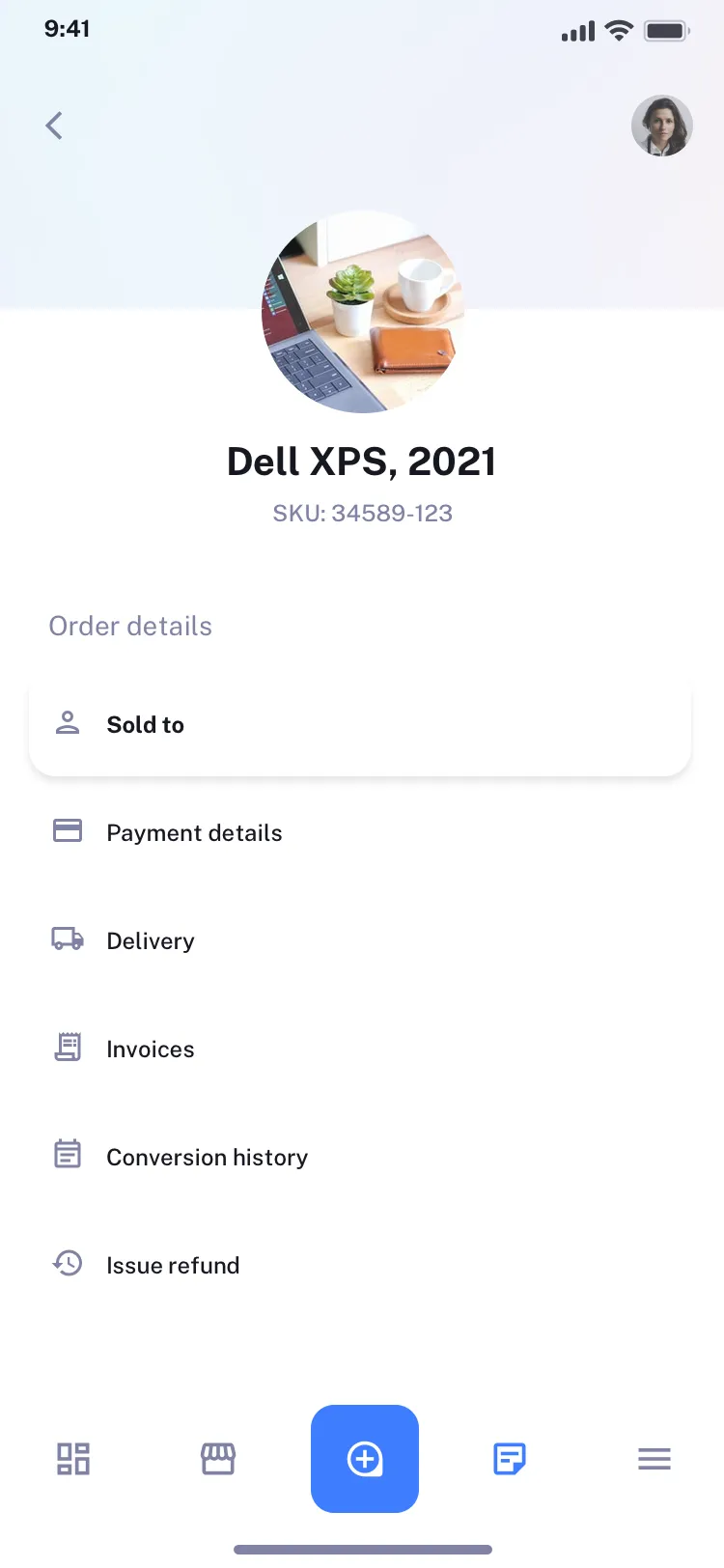Tap the Payment details credit card icon

(68, 830)
